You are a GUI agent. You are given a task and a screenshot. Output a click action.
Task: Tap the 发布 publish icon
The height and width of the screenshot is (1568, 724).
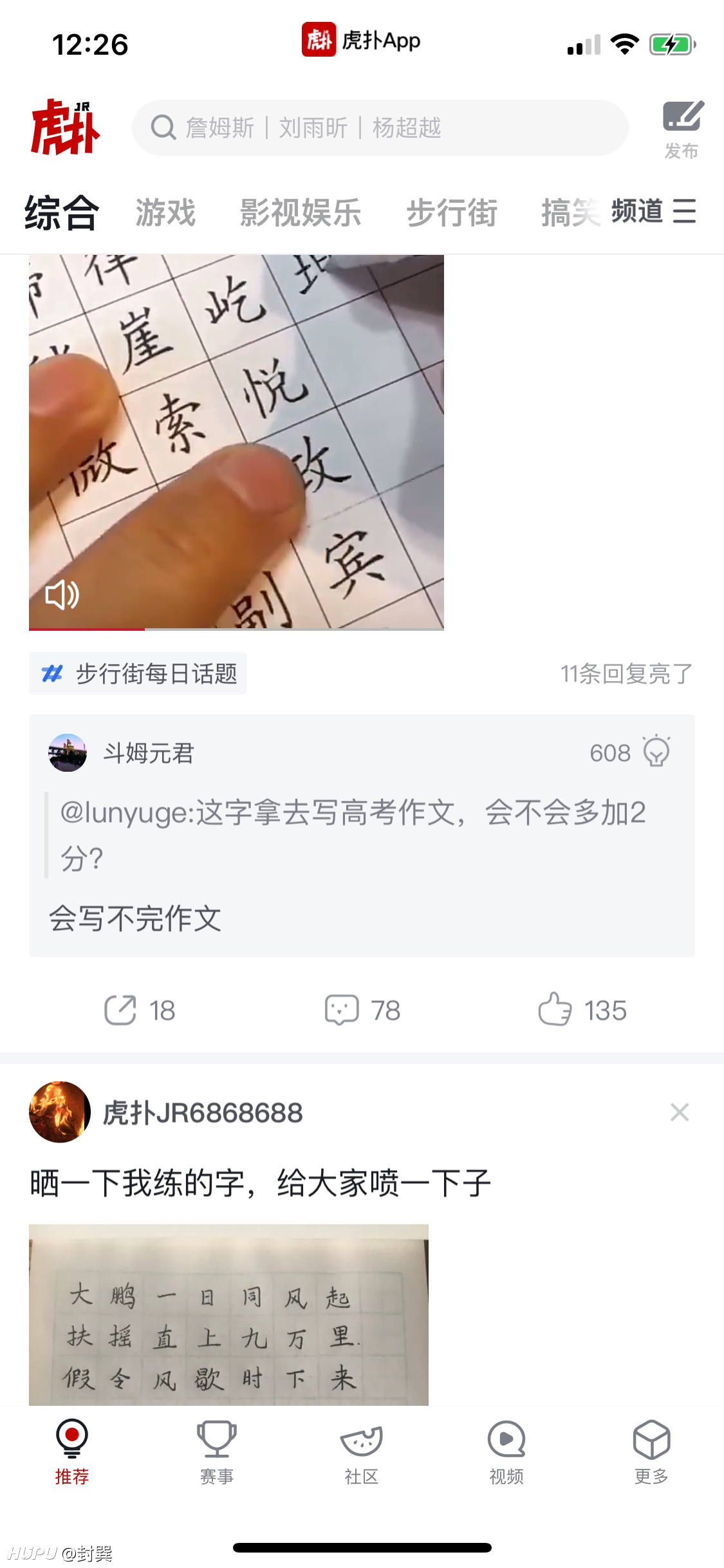(682, 129)
